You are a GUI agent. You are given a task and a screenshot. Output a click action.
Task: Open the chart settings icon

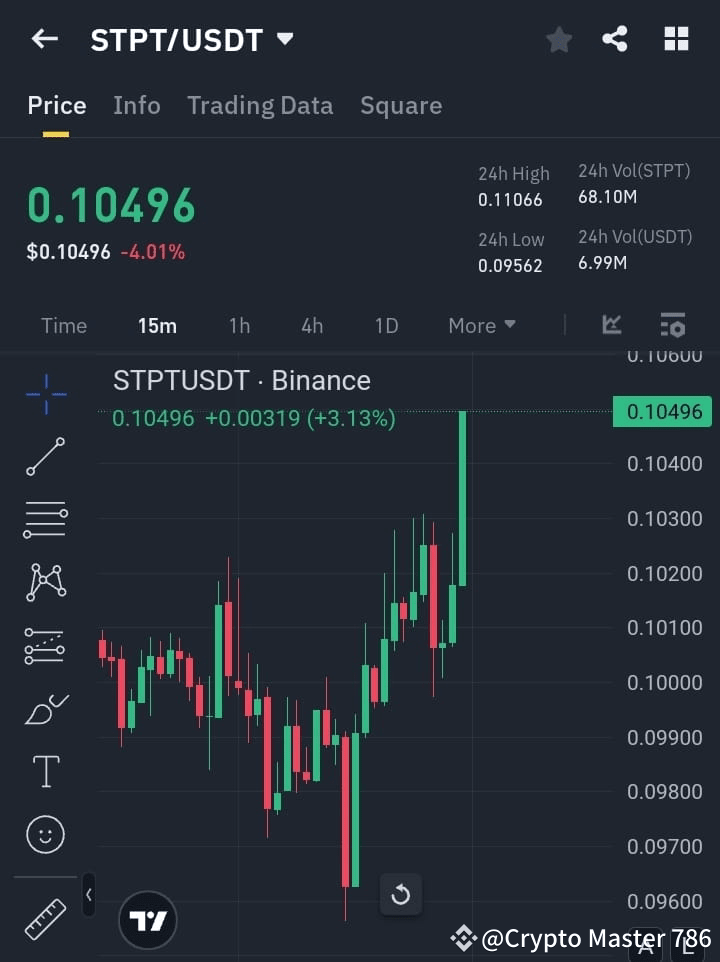coord(672,325)
